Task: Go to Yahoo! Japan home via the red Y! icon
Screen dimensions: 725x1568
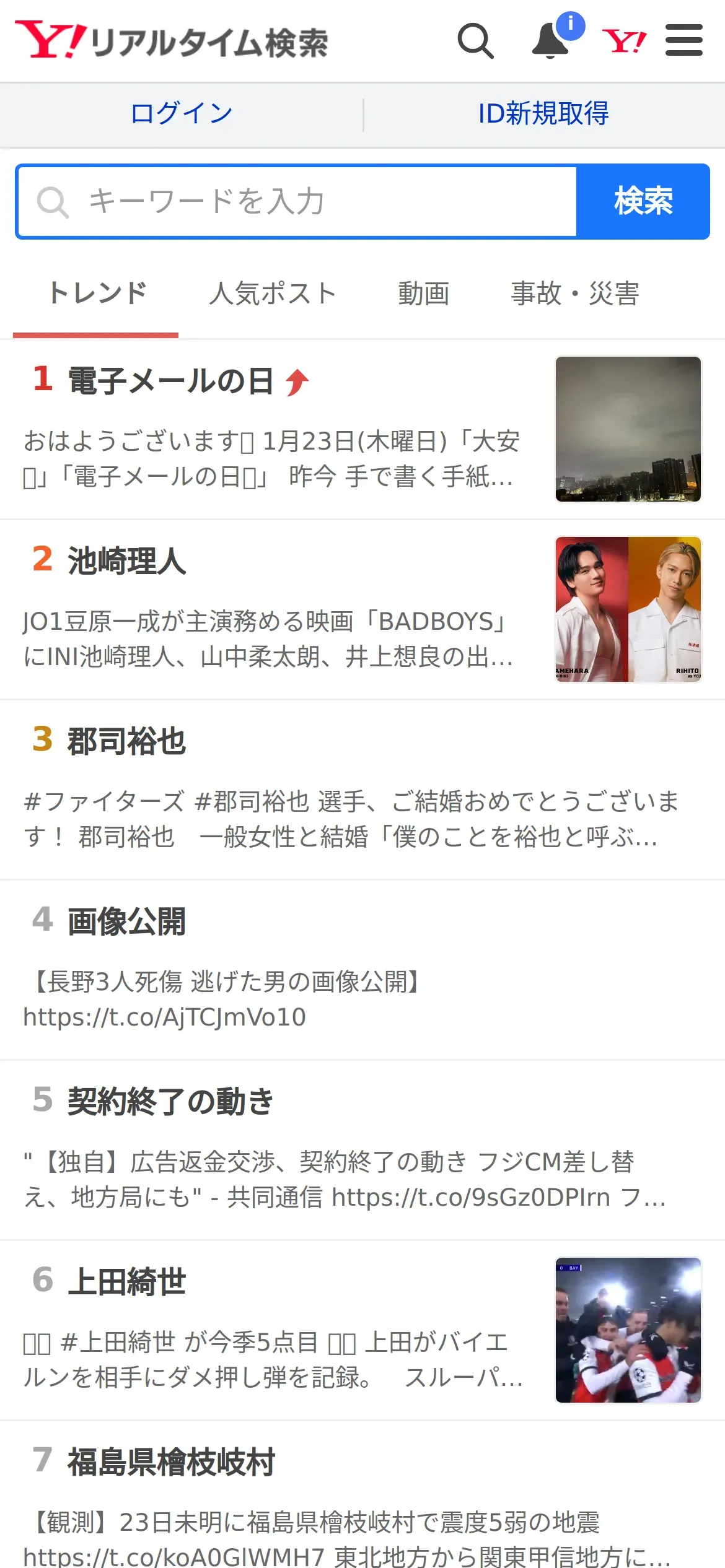Action: tap(624, 41)
